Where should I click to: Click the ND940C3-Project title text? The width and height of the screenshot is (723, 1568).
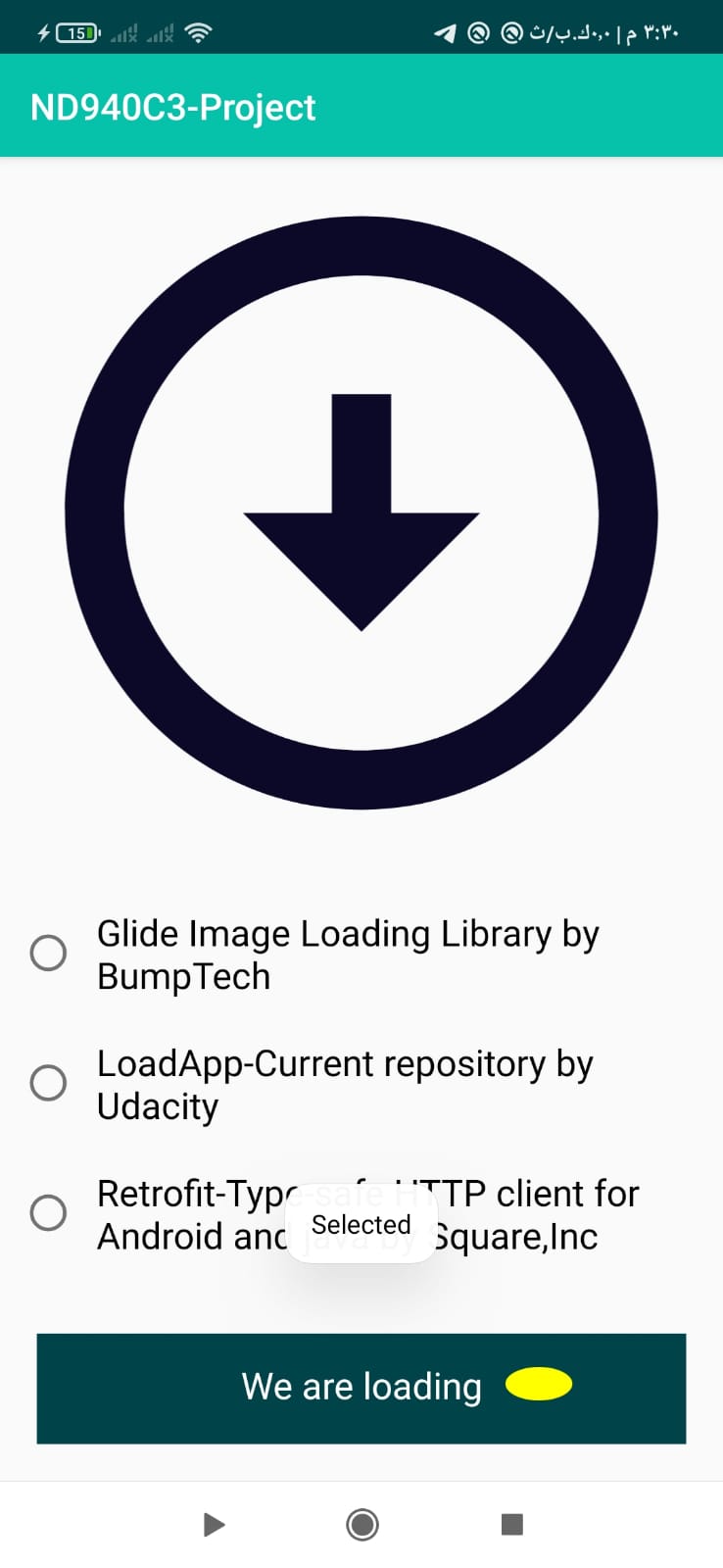[x=171, y=106]
